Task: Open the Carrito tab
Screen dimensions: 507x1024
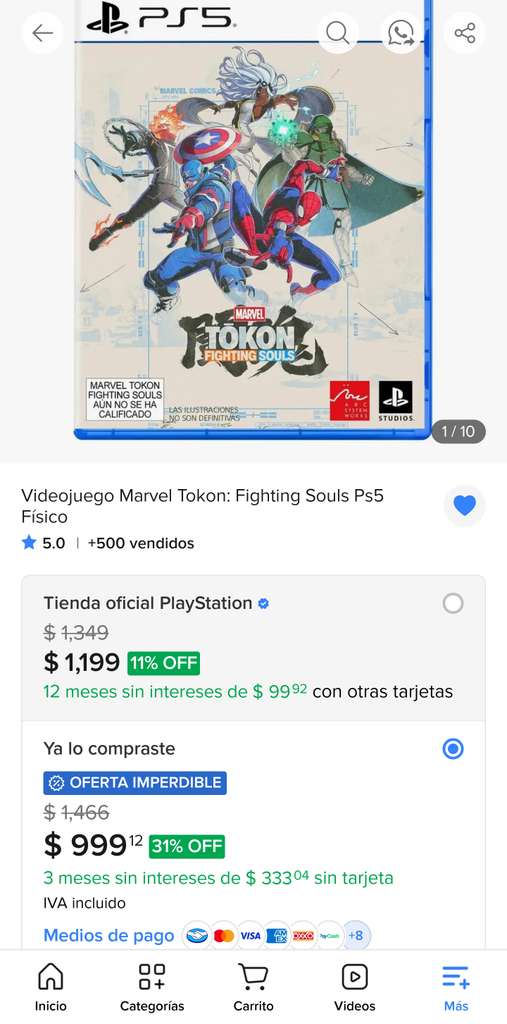Action: coord(254,988)
